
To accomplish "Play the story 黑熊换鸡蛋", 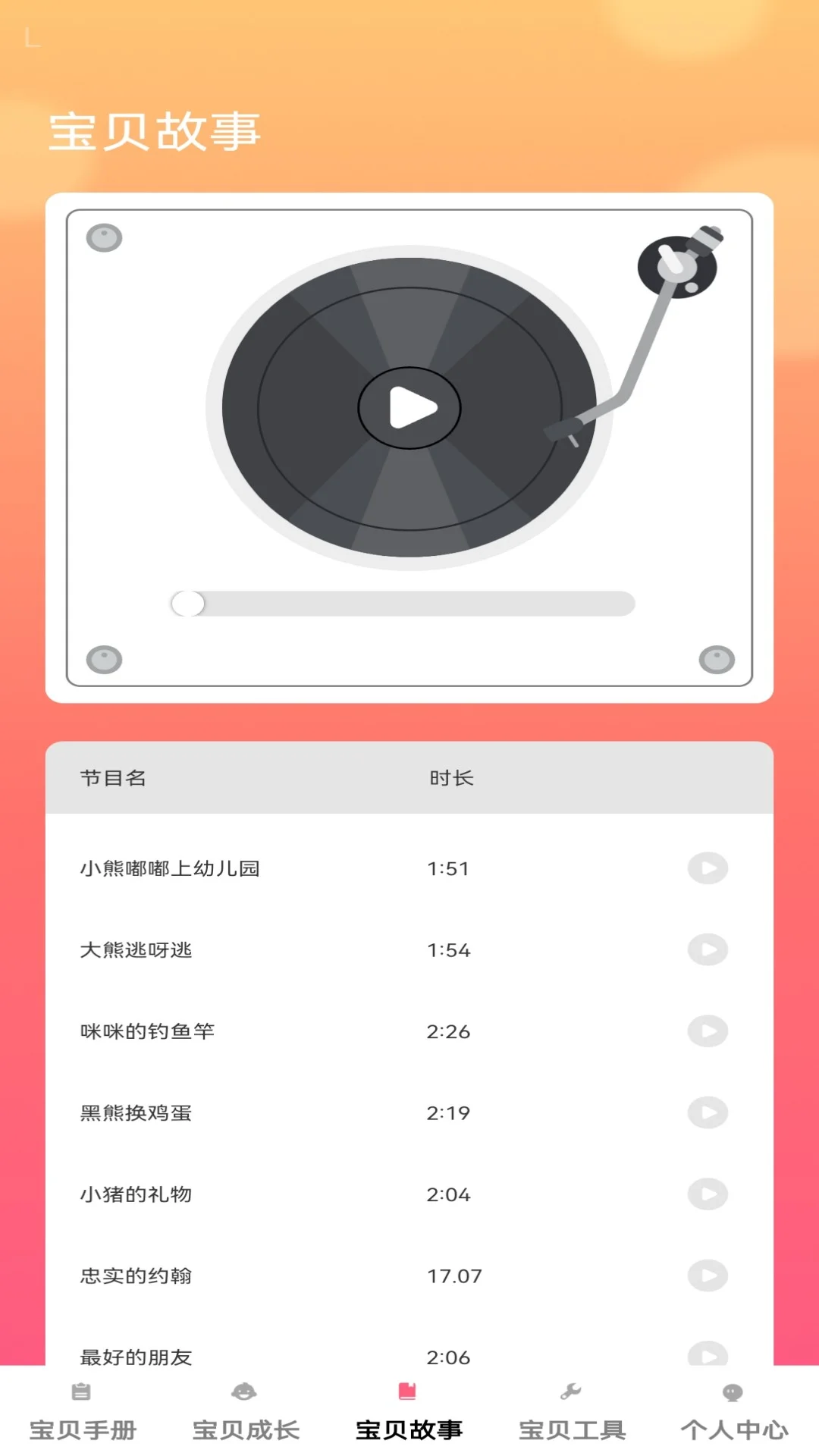I will pos(707,1112).
